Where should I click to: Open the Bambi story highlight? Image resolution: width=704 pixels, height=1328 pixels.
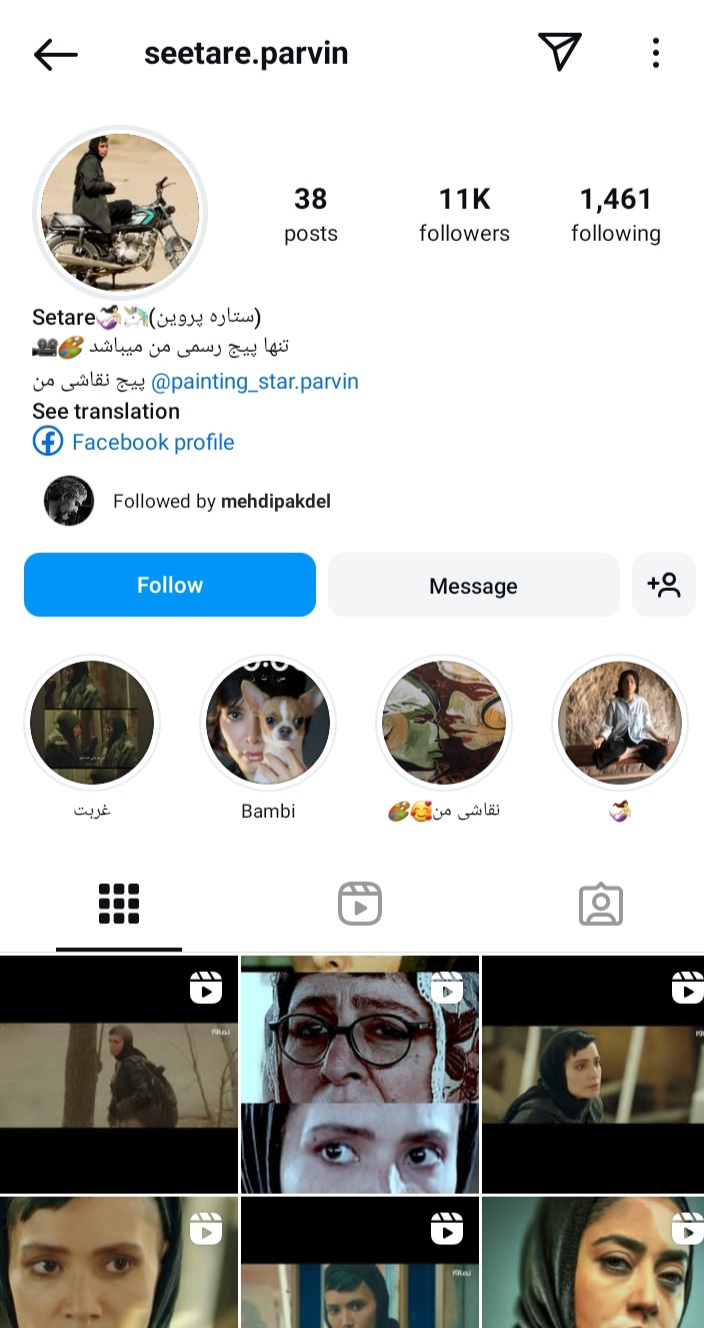pyautogui.click(x=268, y=722)
